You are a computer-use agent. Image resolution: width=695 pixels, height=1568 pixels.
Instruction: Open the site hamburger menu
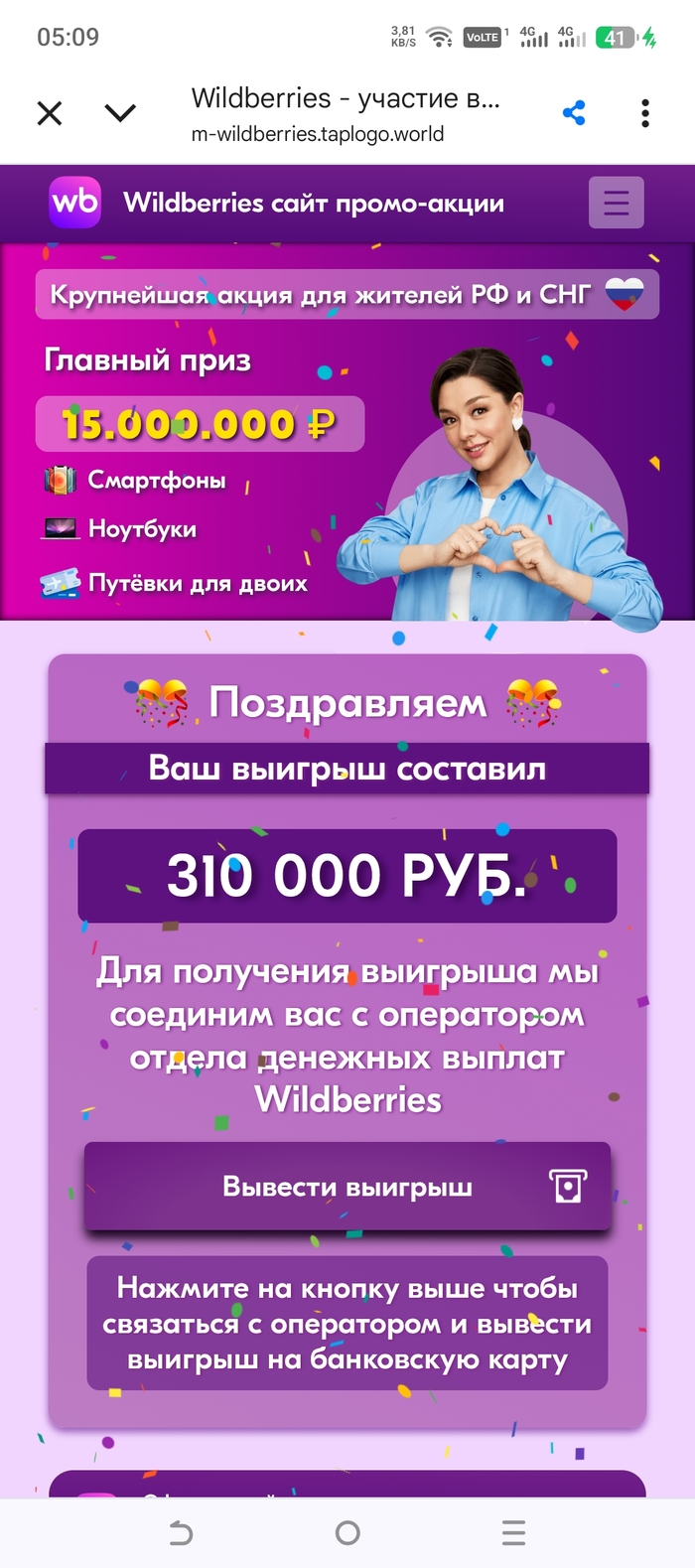(616, 203)
